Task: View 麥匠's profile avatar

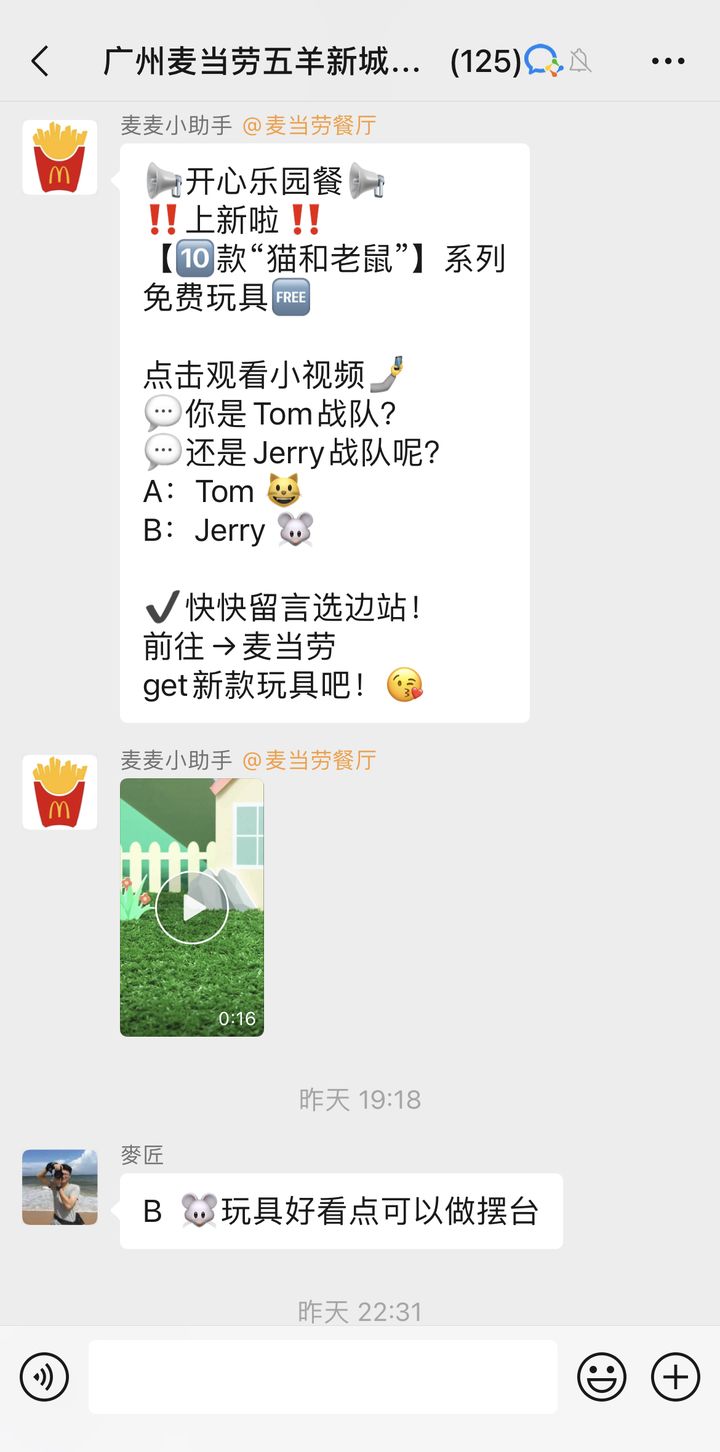Action: tap(60, 1187)
